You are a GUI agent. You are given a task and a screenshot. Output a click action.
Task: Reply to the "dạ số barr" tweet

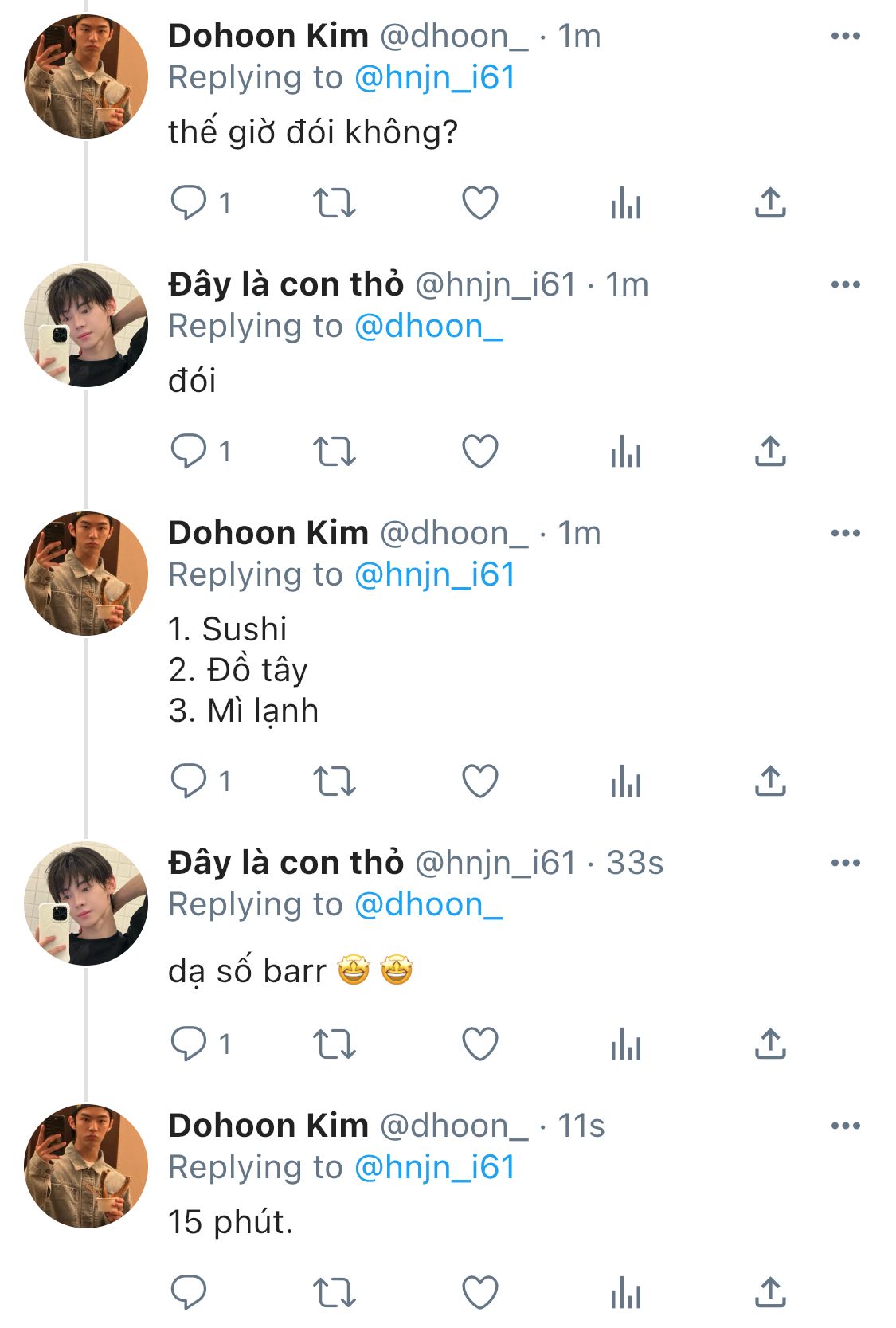coord(189,1044)
